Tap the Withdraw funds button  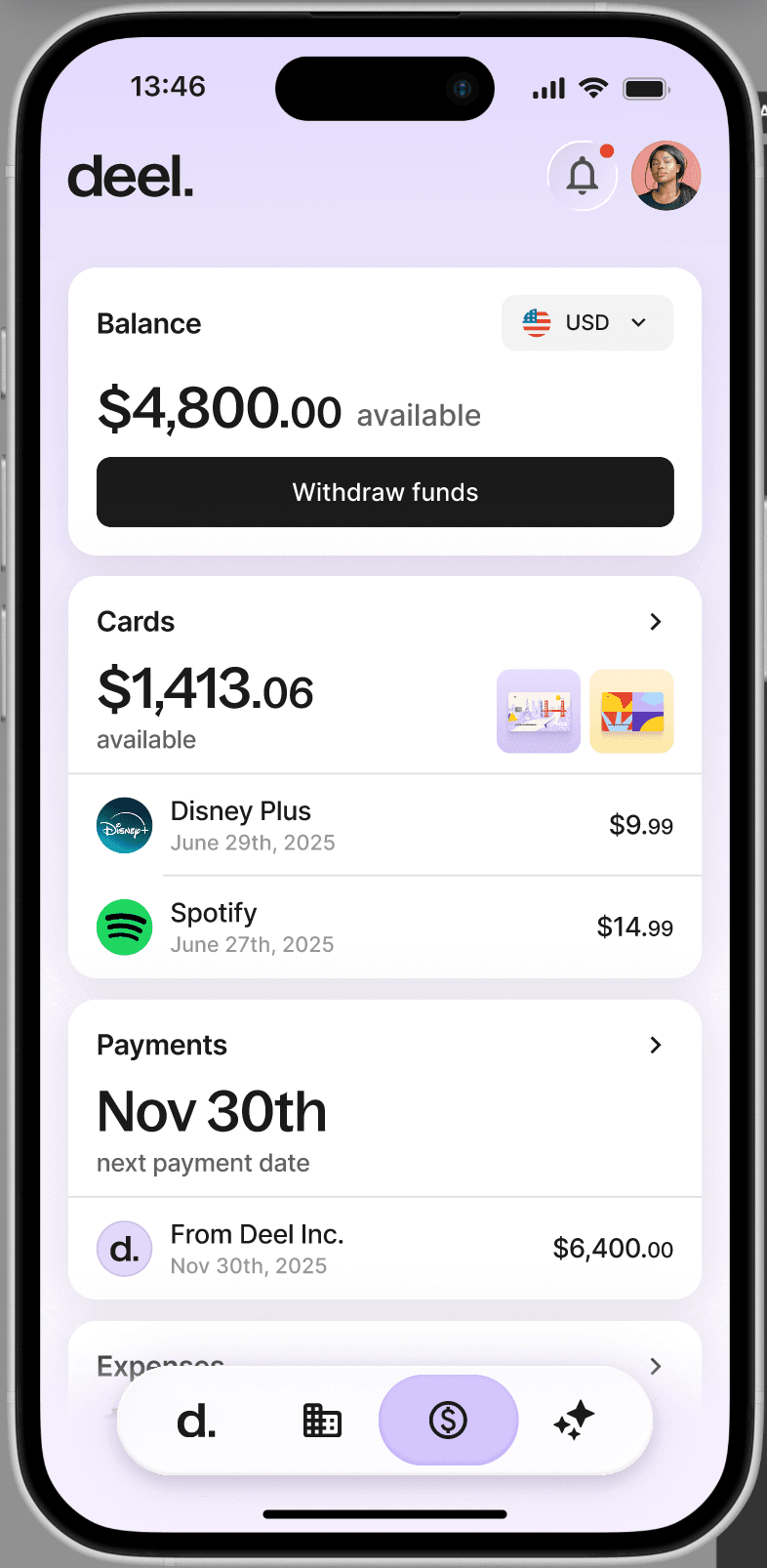coord(384,492)
